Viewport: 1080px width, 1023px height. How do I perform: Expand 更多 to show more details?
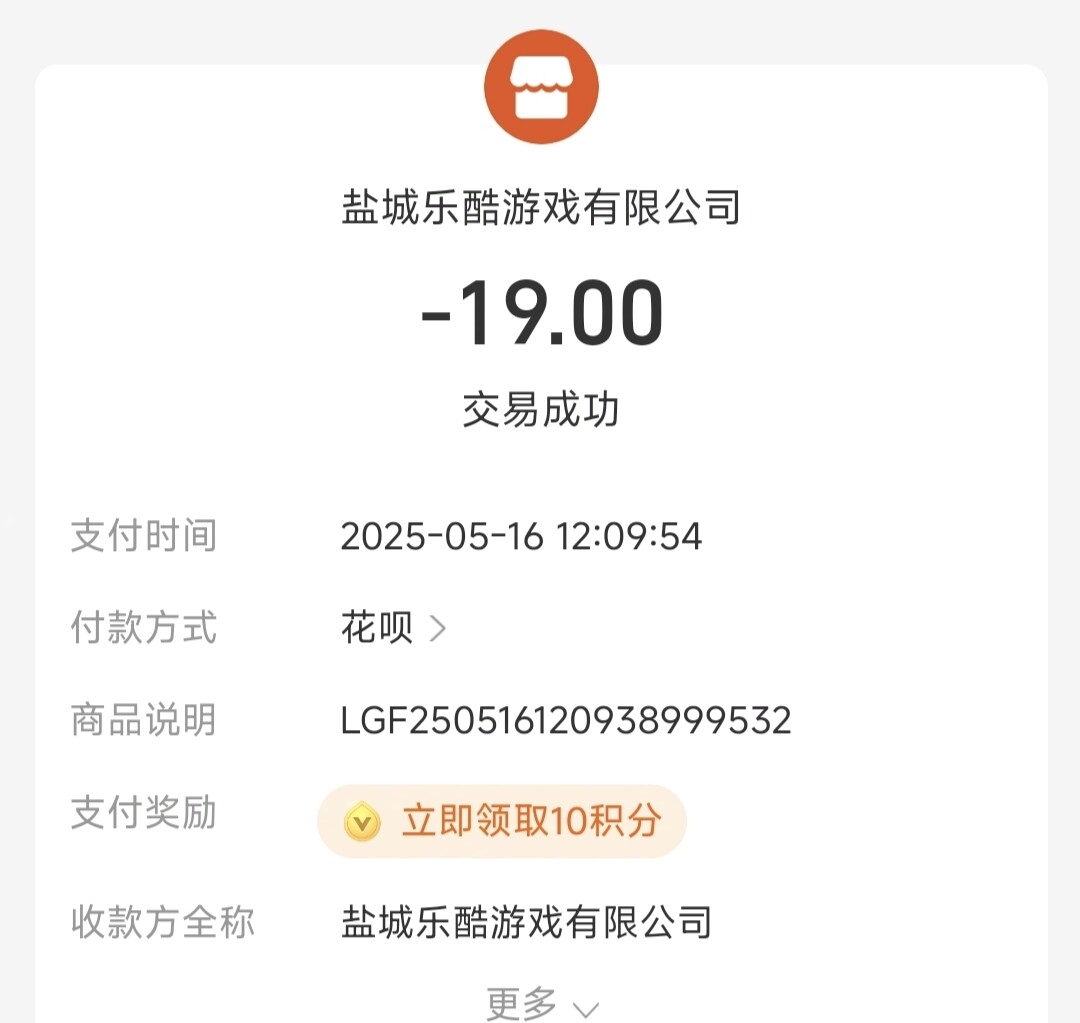[x=541, y=1003]
